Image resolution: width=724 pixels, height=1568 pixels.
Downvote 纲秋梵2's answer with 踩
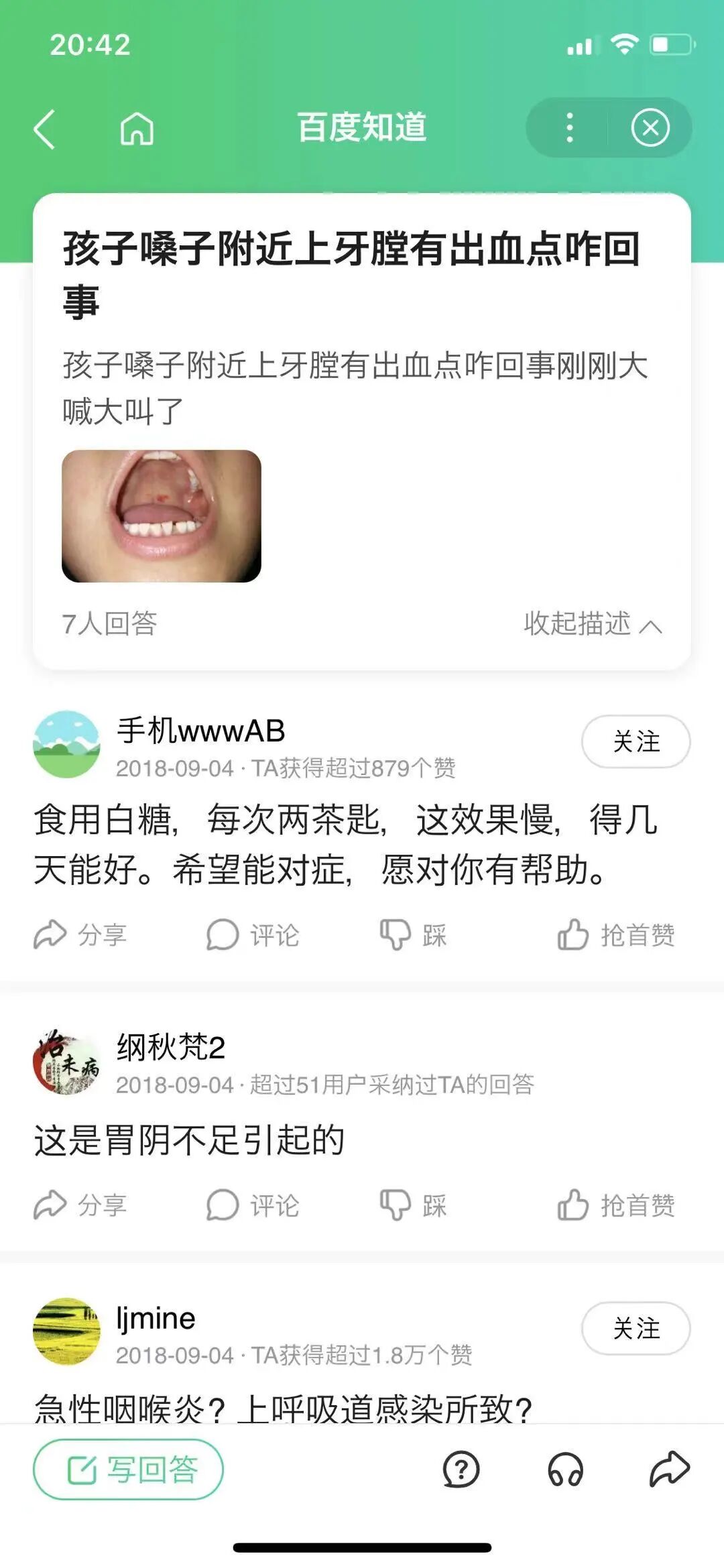click(413, 1205)
